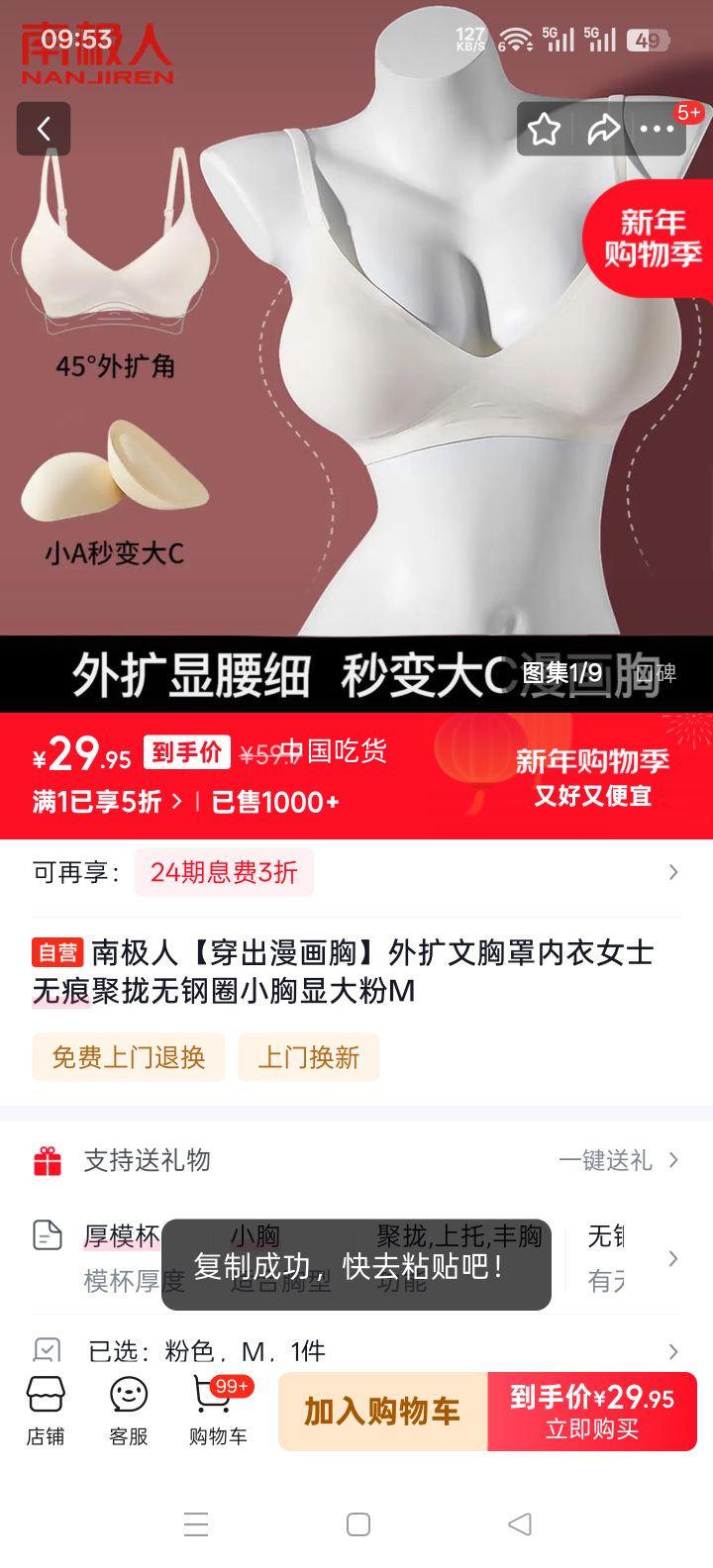Share this product via the share icon
The height and width of the screenshot is (1568, 713).
click(605, 129)
